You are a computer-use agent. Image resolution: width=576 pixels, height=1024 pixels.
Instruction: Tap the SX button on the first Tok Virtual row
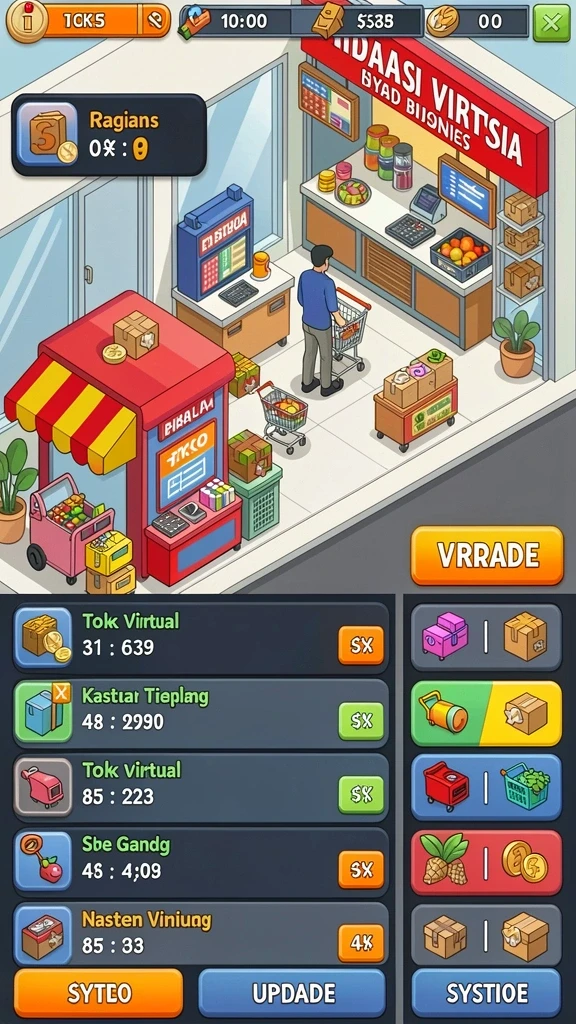coord(361,645)
